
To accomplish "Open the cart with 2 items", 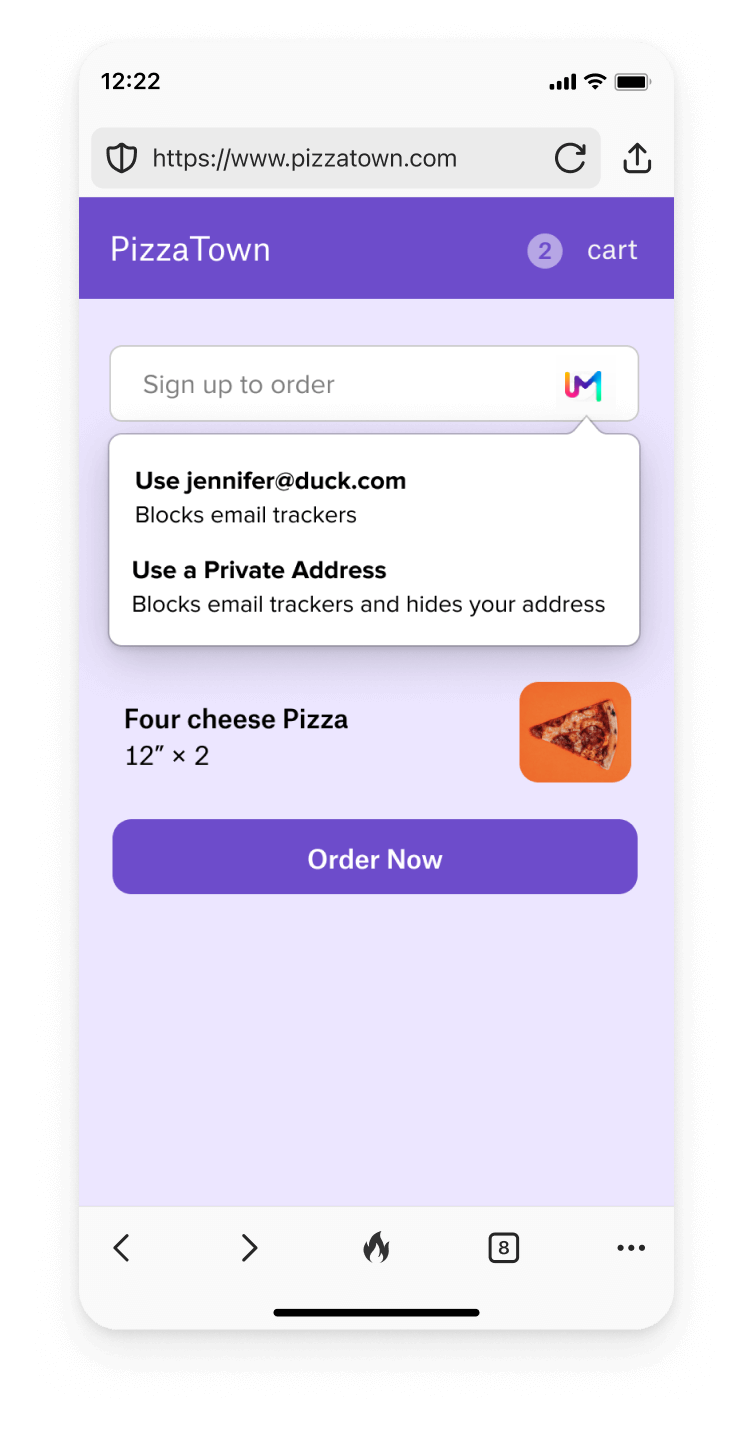I will [x=611, y=250].
